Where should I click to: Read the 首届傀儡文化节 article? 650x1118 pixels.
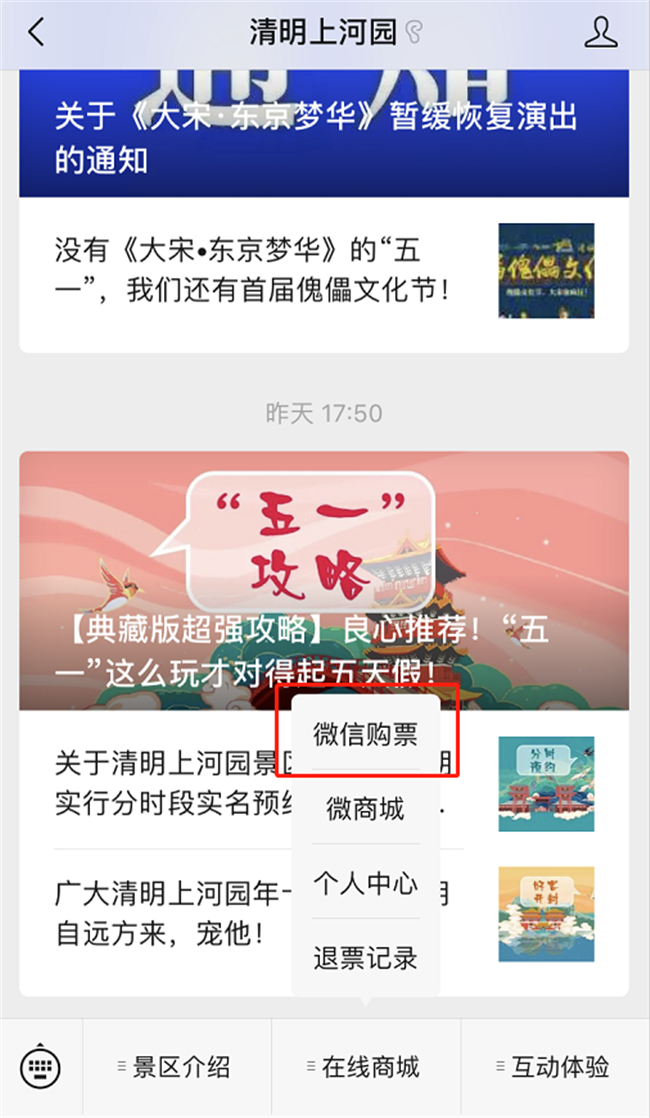[x=250, y=270]
